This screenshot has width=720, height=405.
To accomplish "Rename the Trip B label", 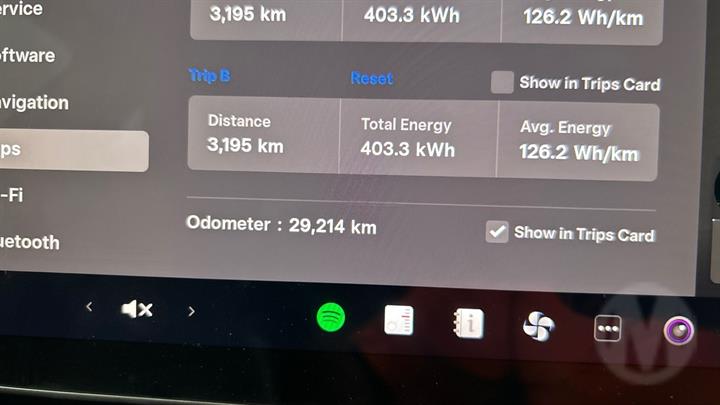I will click(x=209, y=76).
